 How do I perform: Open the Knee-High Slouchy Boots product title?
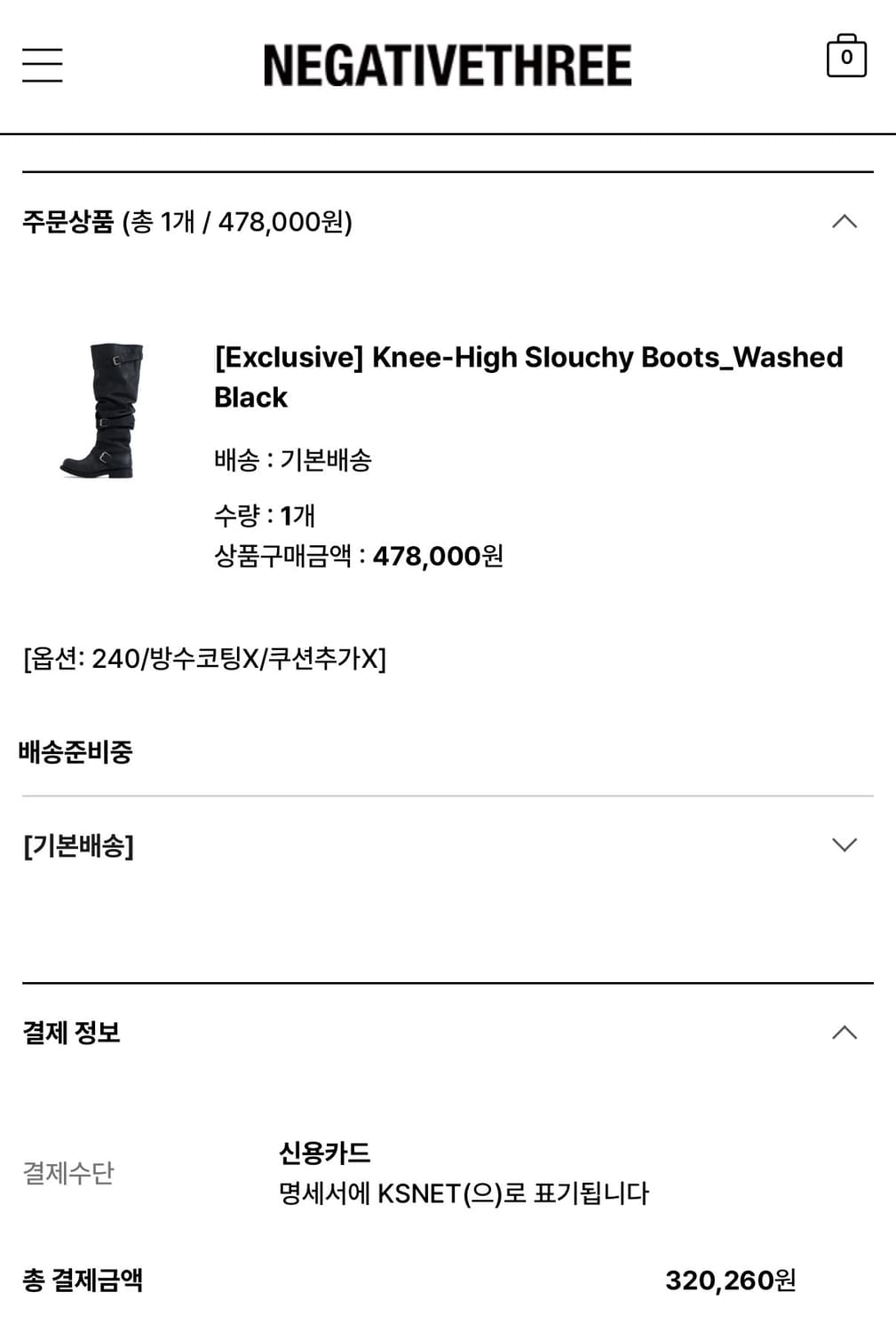(x=529, y=376)
